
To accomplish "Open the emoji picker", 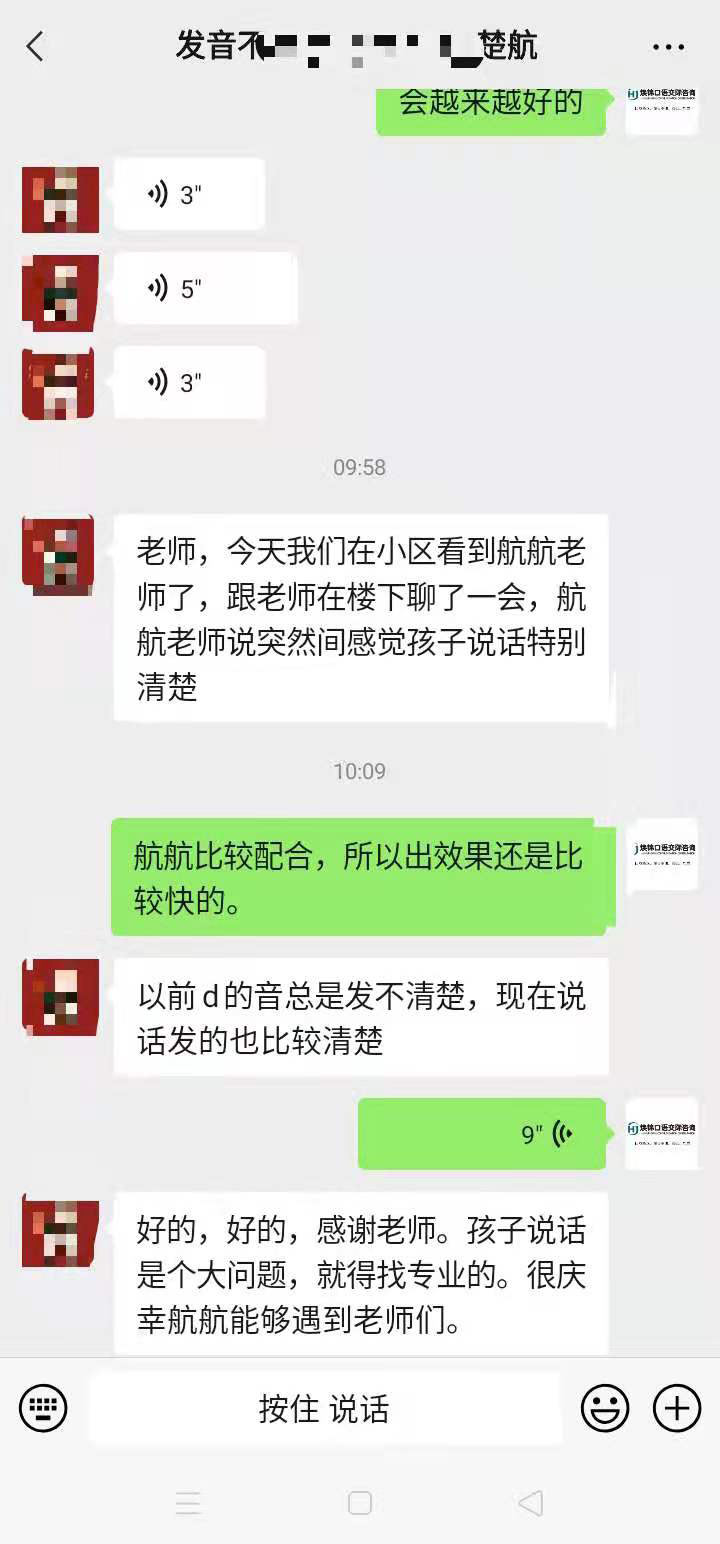I will [x=605, y=1409].
